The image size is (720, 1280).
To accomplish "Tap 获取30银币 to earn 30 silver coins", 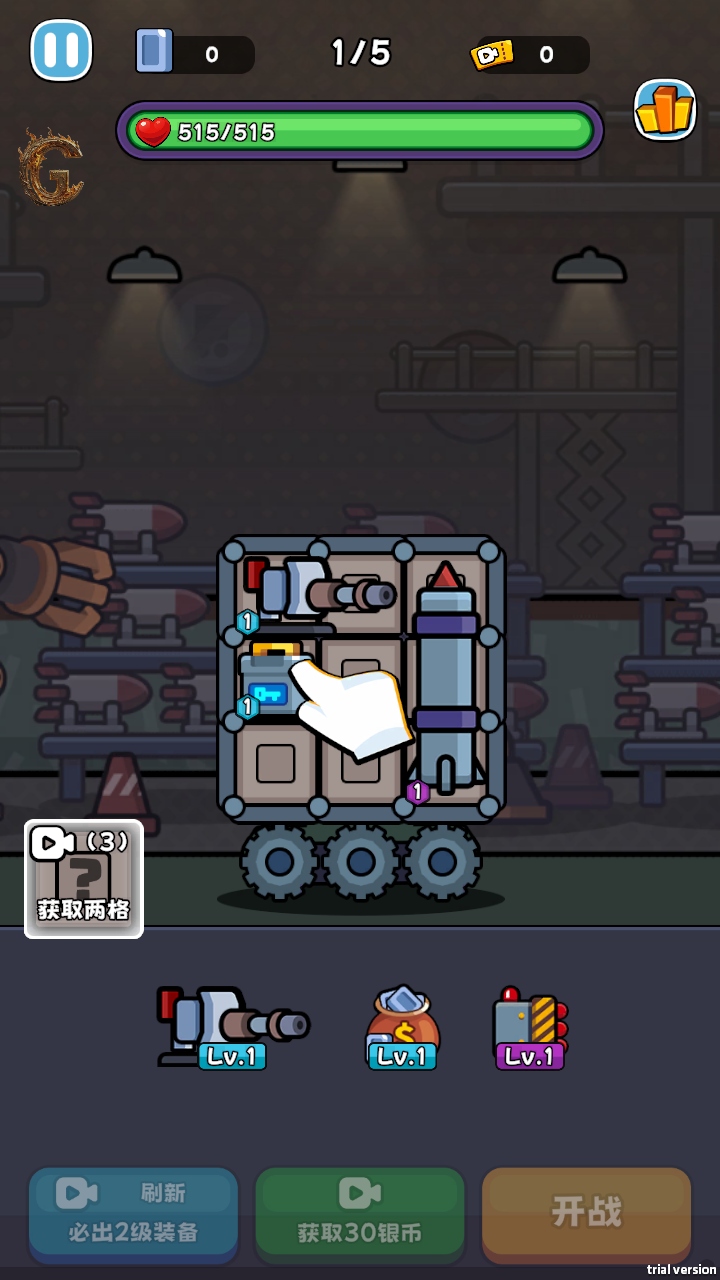I will 359,1213.
